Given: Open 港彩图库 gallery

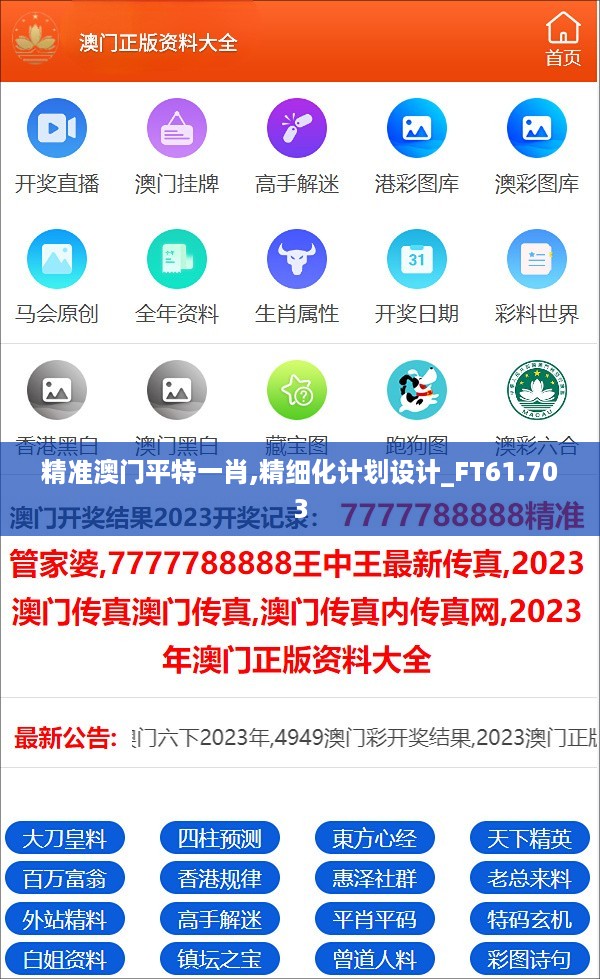Looking at the screenshot, I should click(x=417, y=130).
